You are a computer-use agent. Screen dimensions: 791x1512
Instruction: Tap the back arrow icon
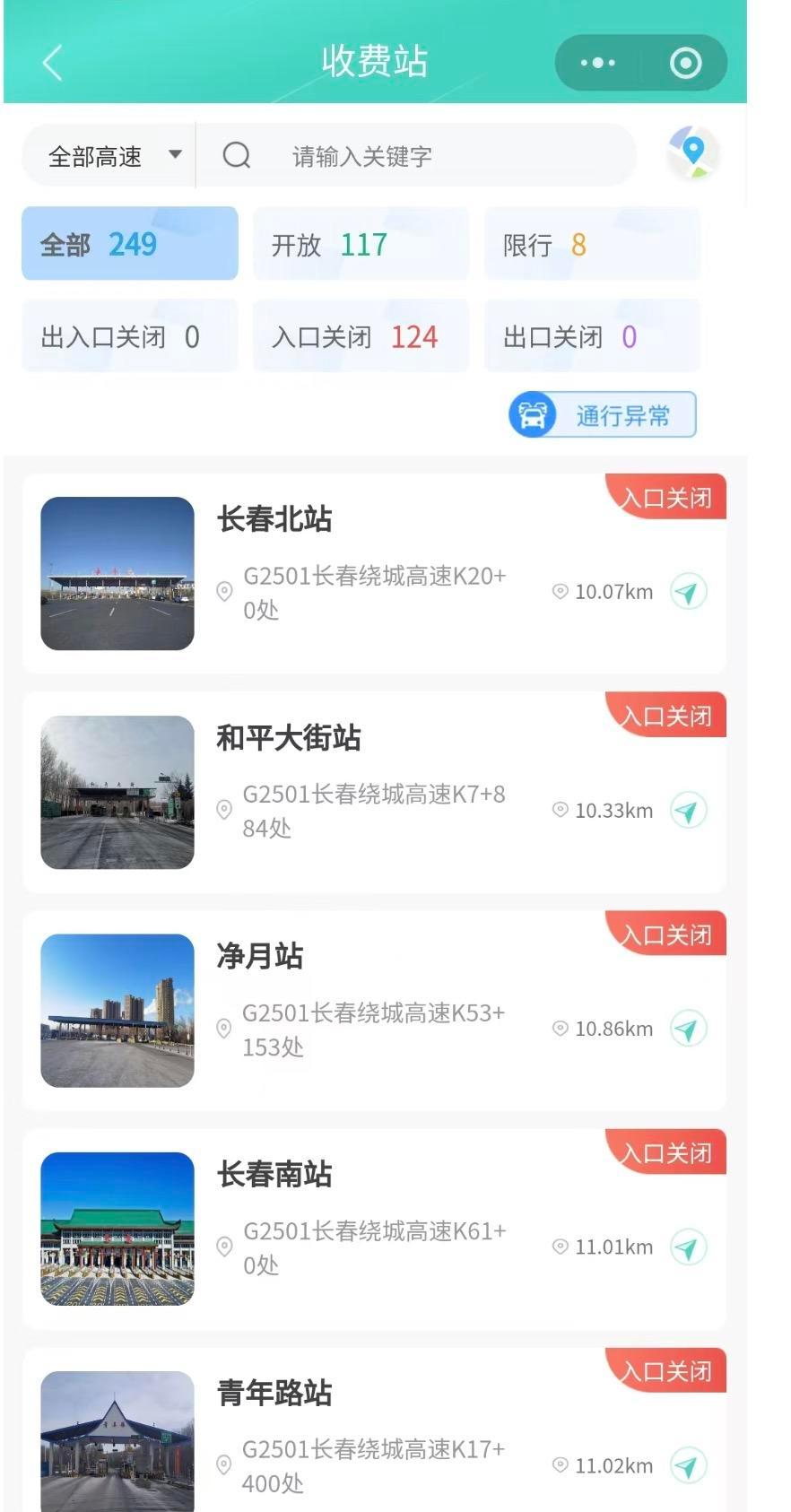(51, 62)
